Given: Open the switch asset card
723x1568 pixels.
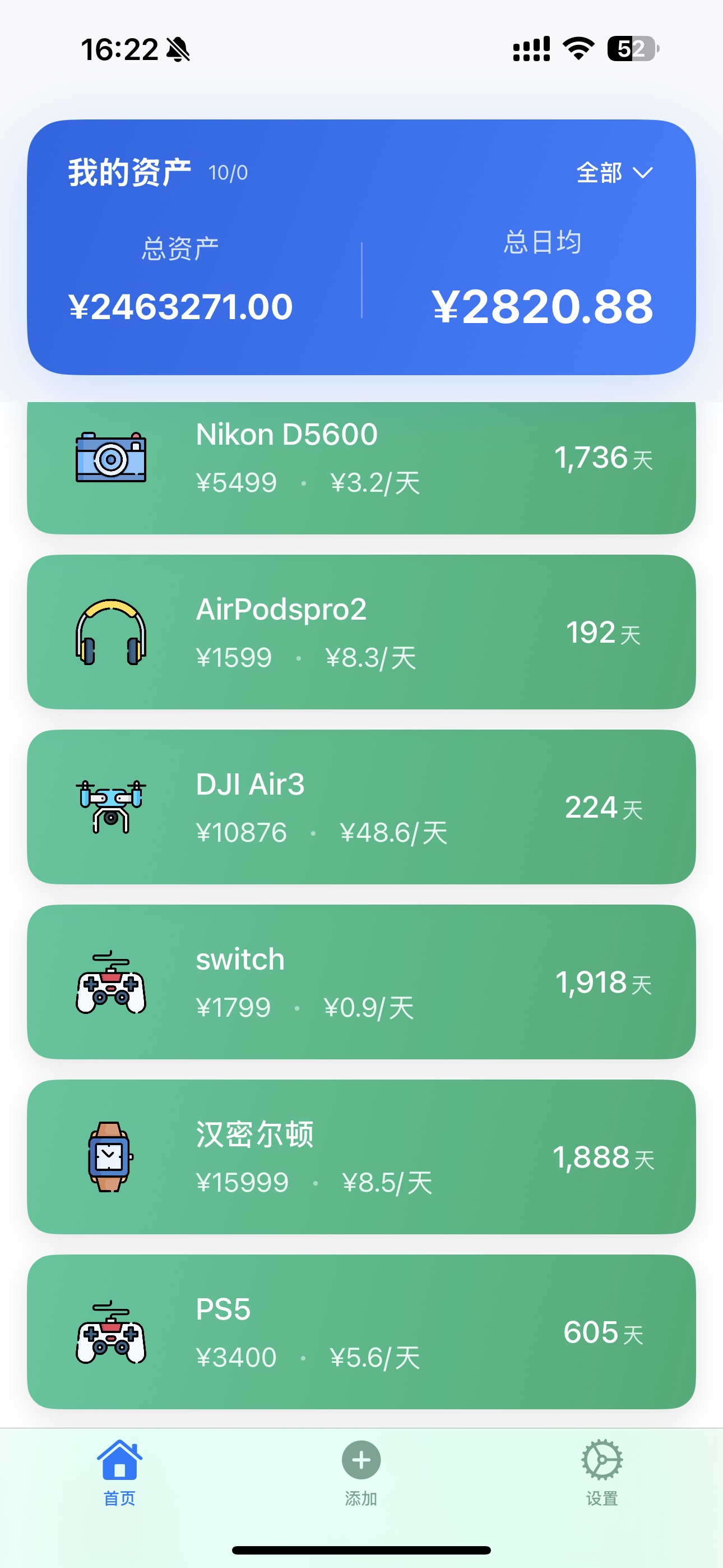Looking at the screenshot, I should tap(361, 982).
